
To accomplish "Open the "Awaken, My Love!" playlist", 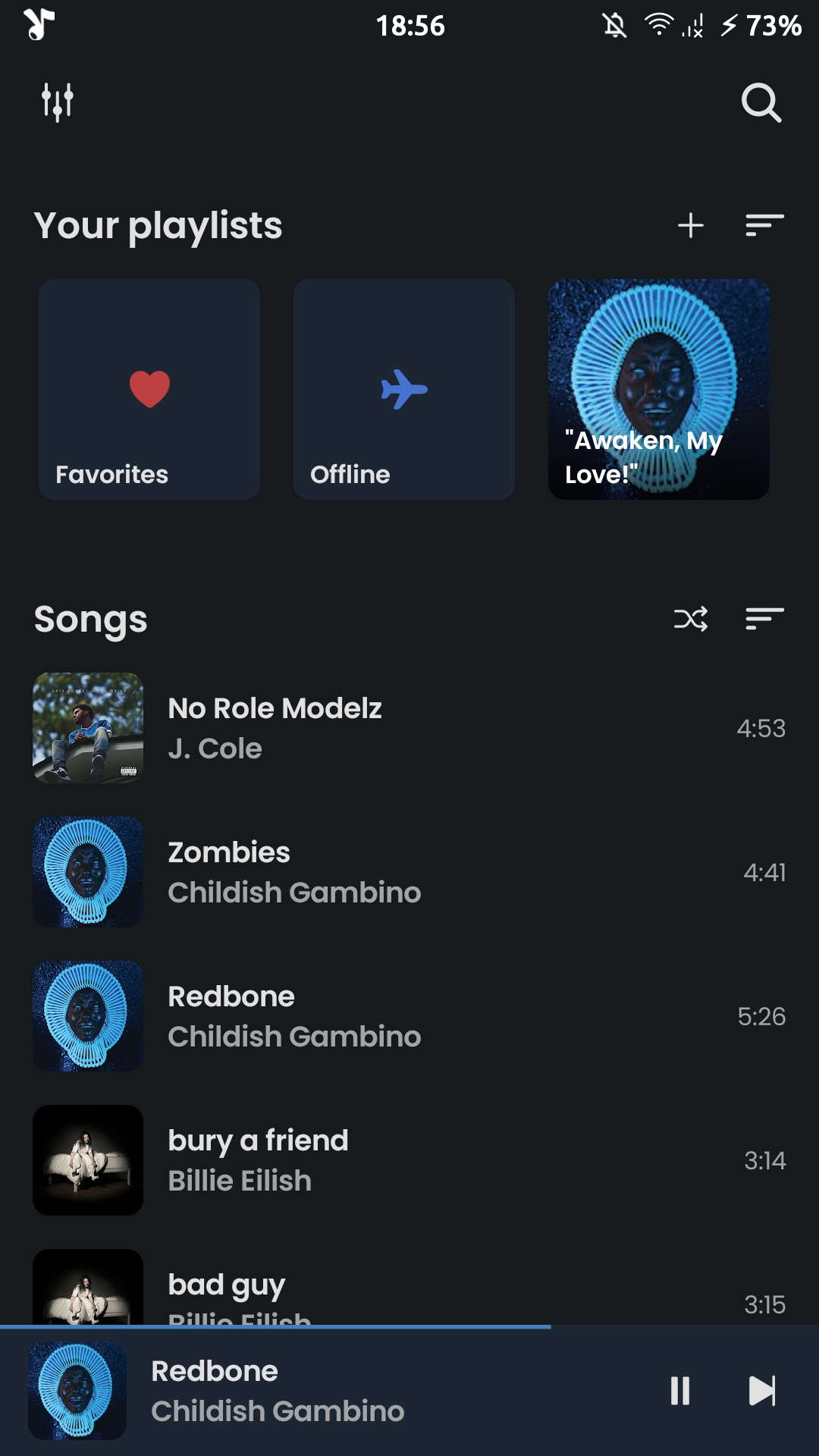I will pyautogui.click(x=658, y=389).
